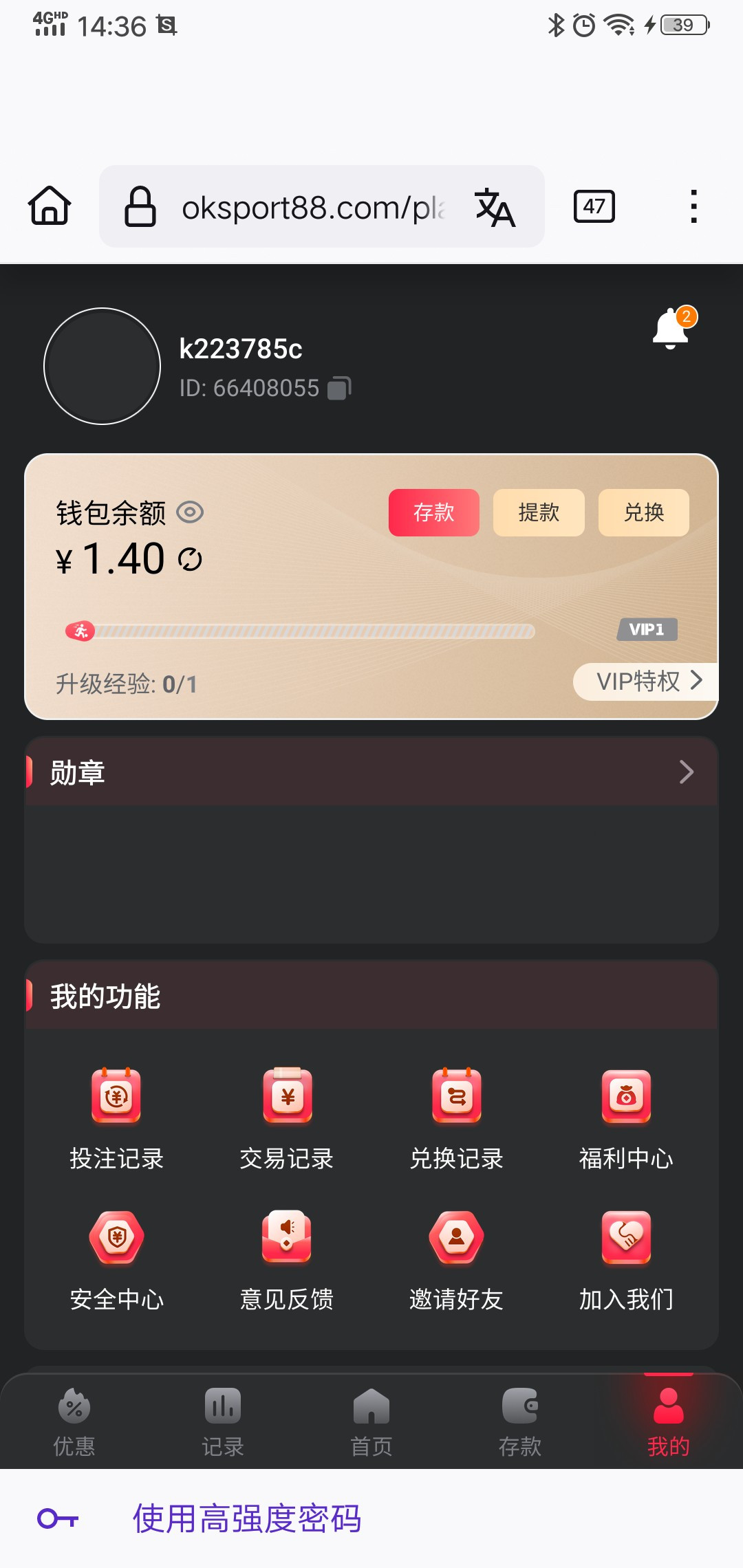View VIP特权 privileges
This screenshot has height=1568, width=743.
coord(645,682)
